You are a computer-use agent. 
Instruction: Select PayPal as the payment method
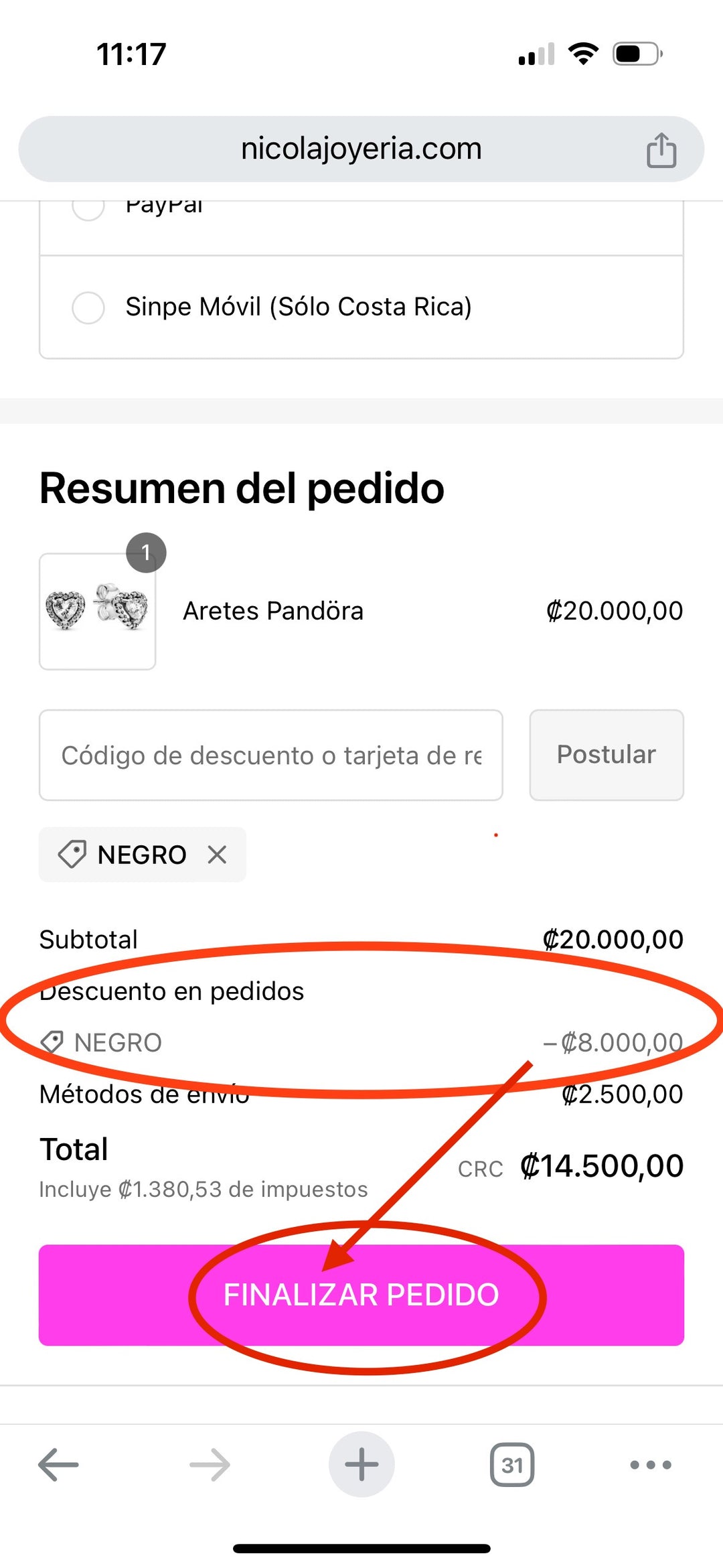[x=88, y=208]
